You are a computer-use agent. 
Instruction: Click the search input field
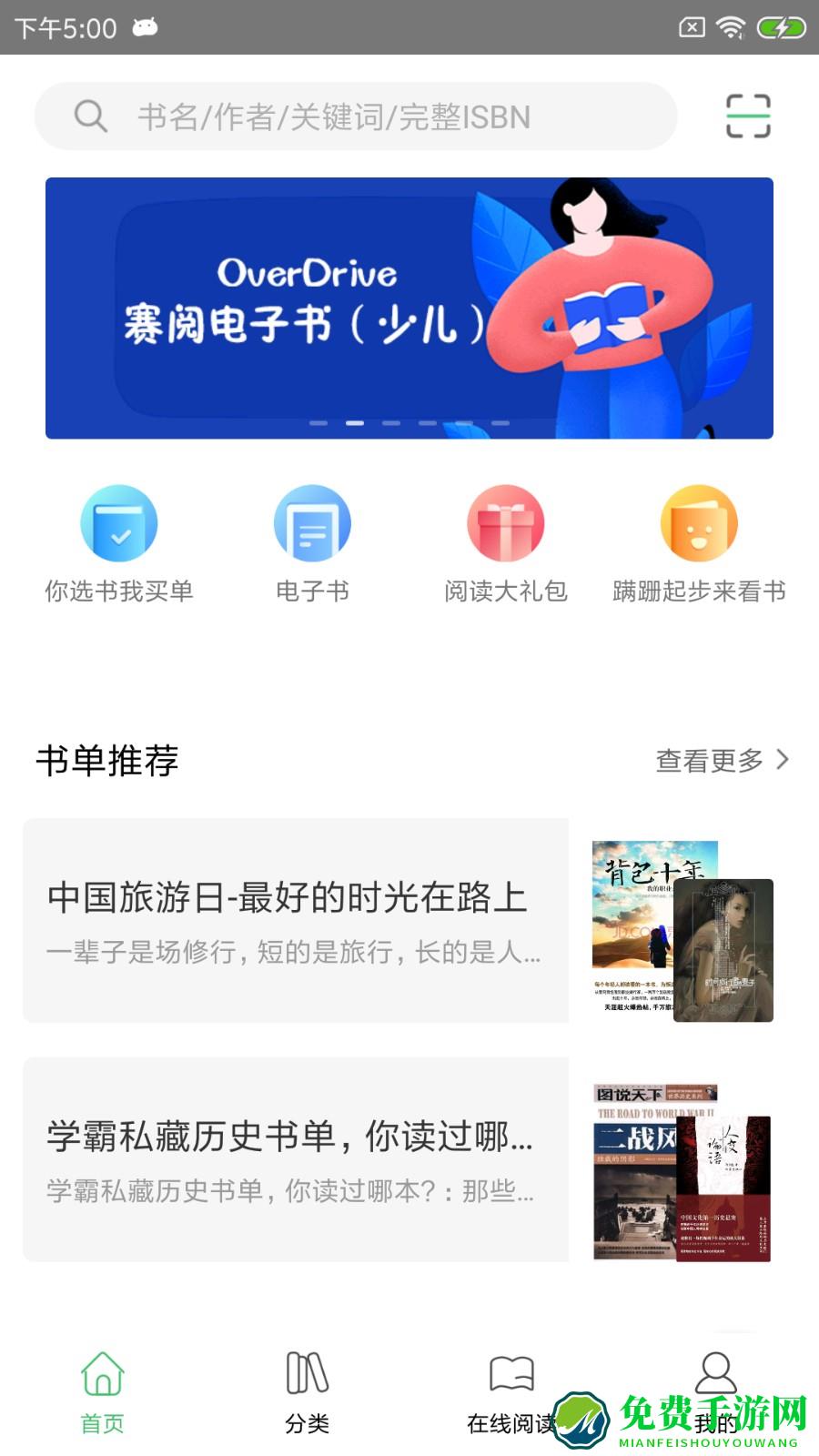[364, 115]
